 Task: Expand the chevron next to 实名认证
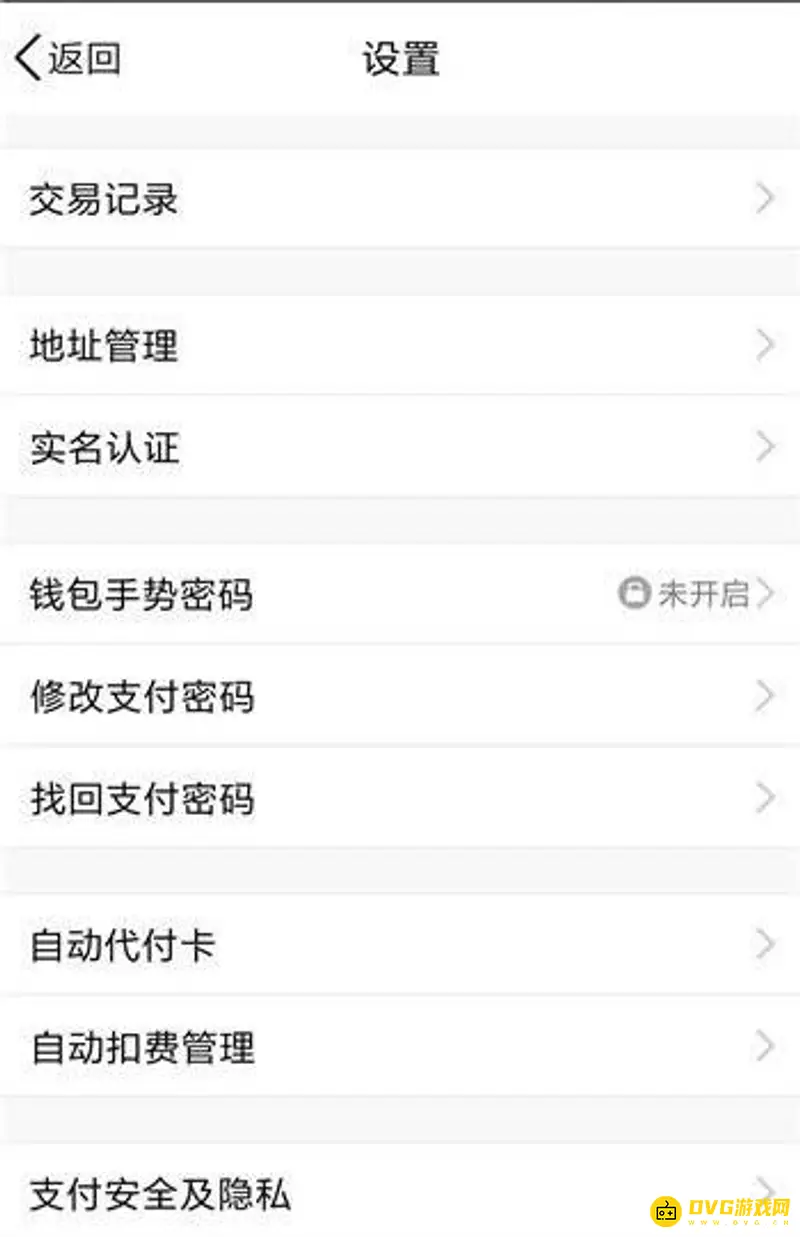pyautogui.click(x=765, y=447)
